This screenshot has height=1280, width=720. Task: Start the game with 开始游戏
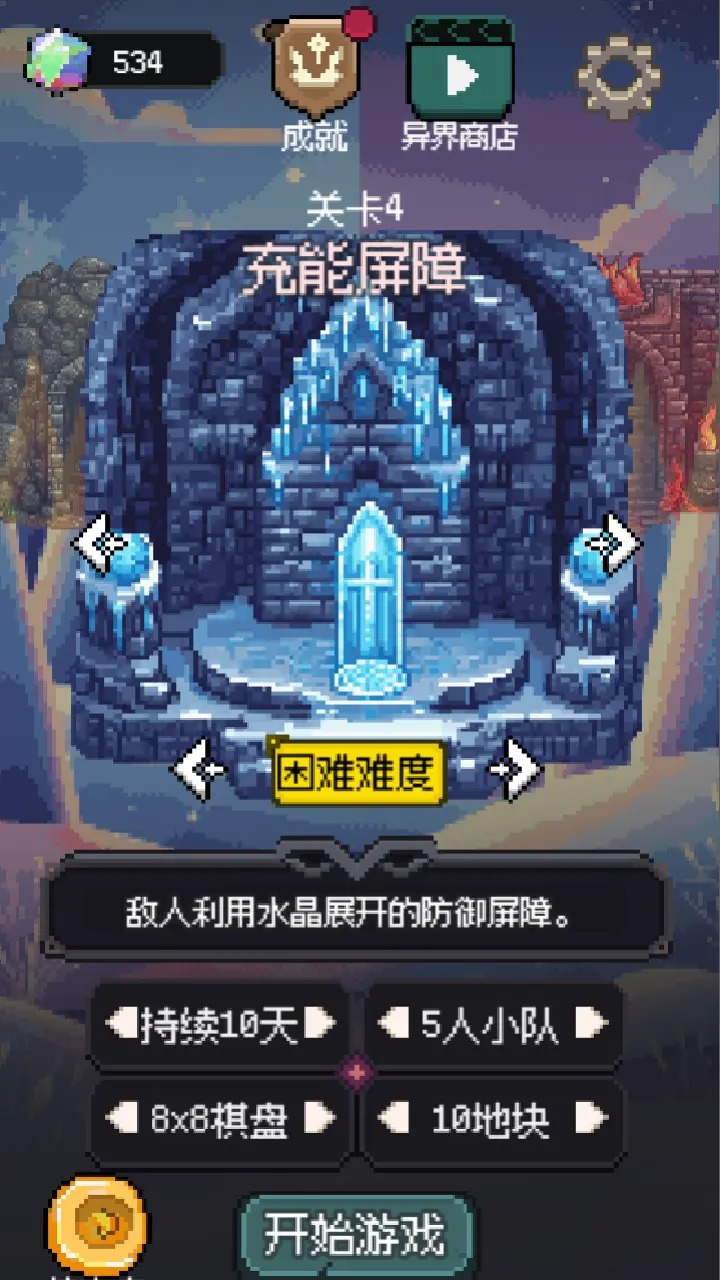tap(354, 1236)
